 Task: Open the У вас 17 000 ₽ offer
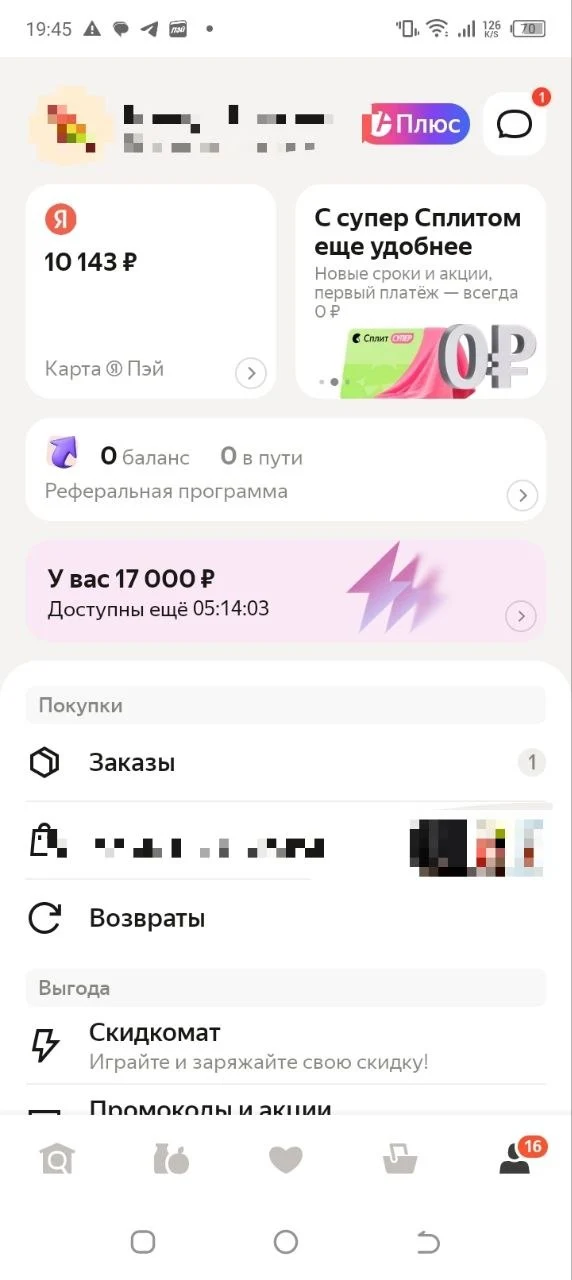click(286, 591)
